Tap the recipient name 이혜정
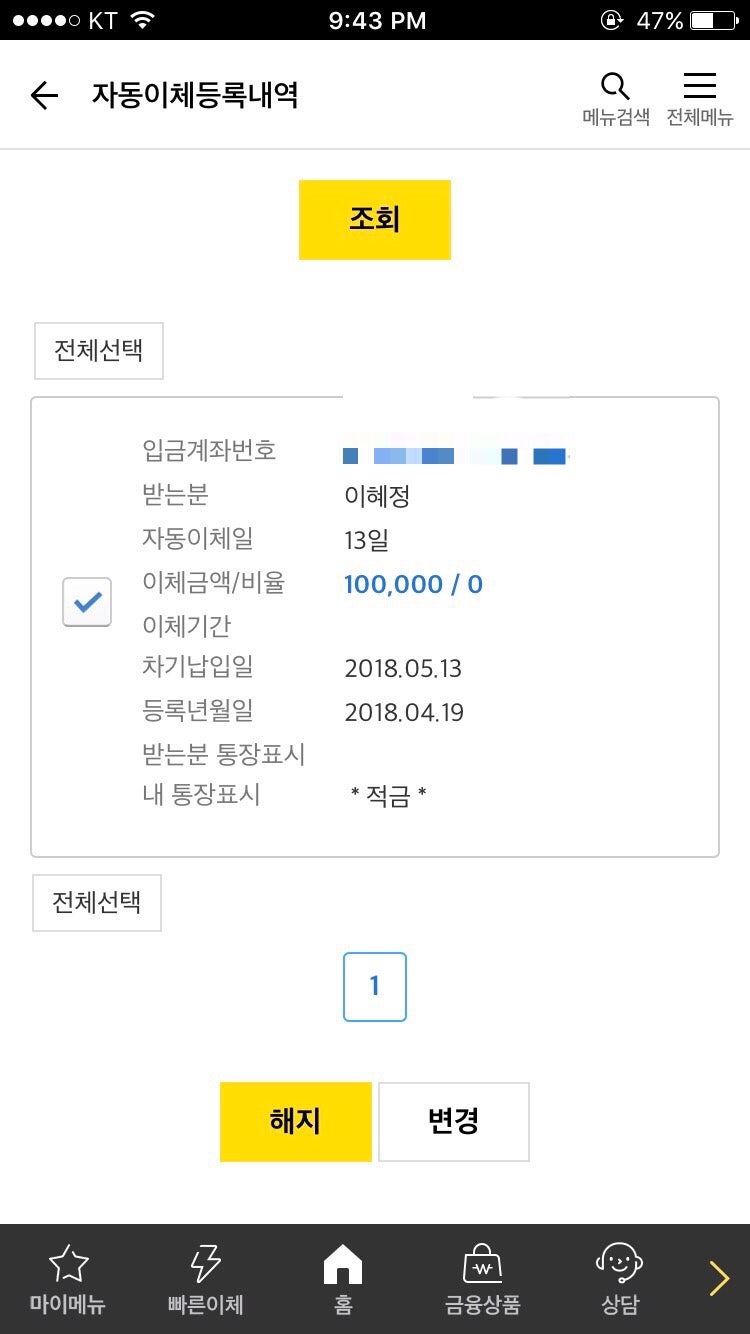This screenshot has height=1334, width=750. (378, 496)
